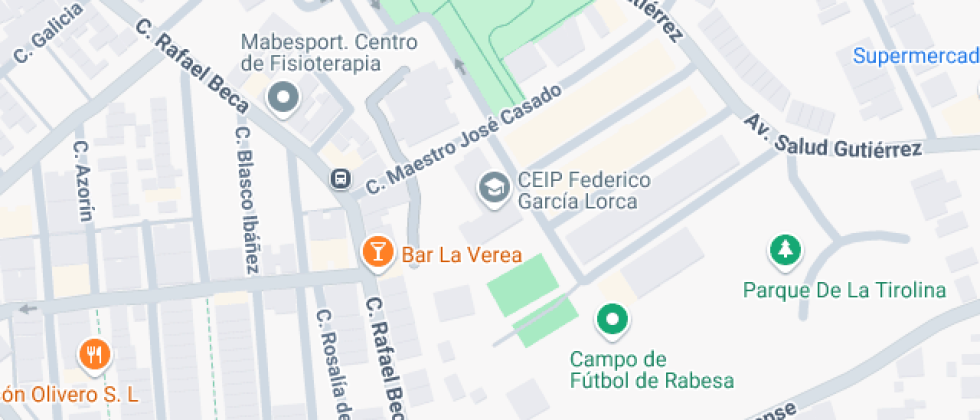Open the Olivero S. L restaurant pin
The height and width of the screenshot is (420, 980).
coord(95,356)
